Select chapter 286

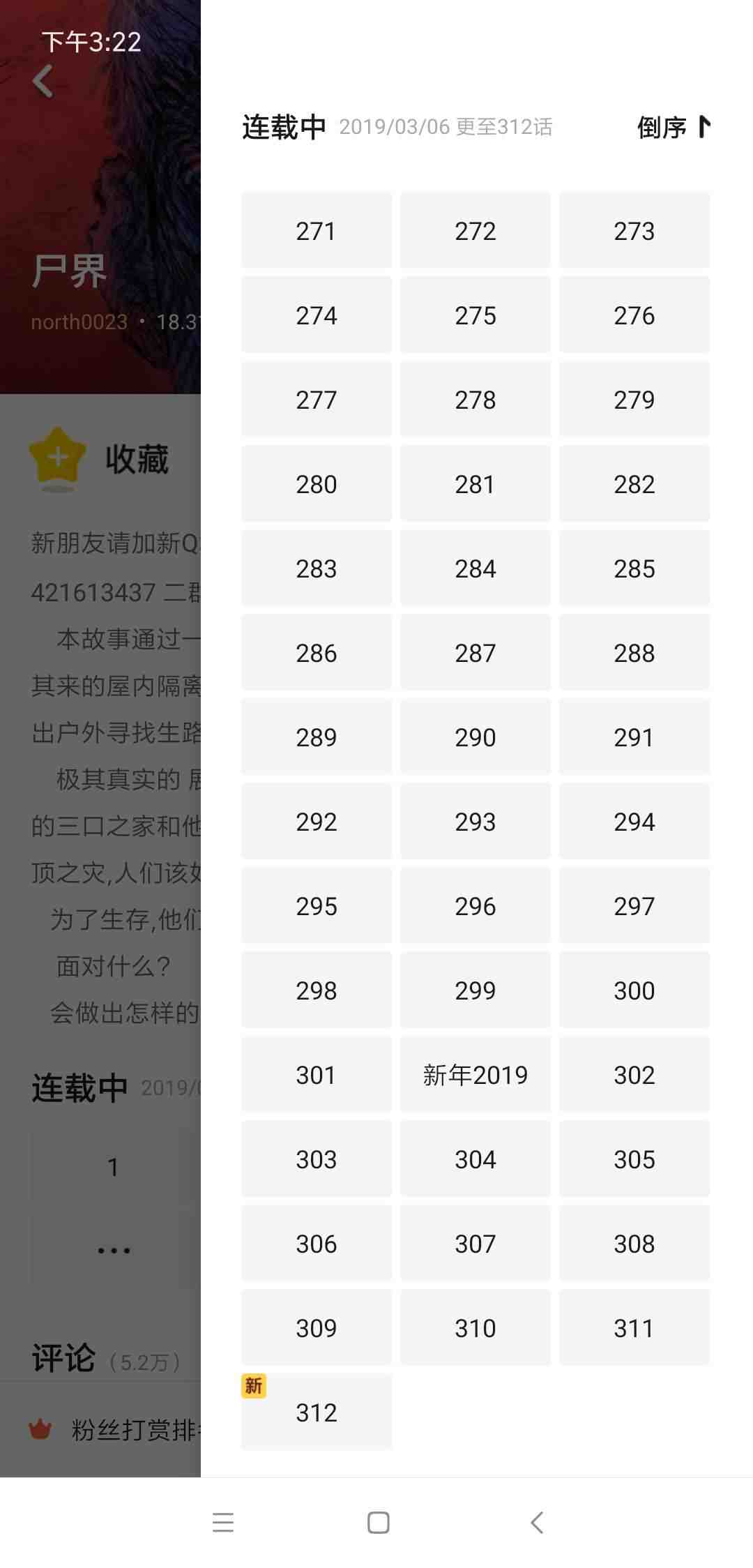pos(316,653)
